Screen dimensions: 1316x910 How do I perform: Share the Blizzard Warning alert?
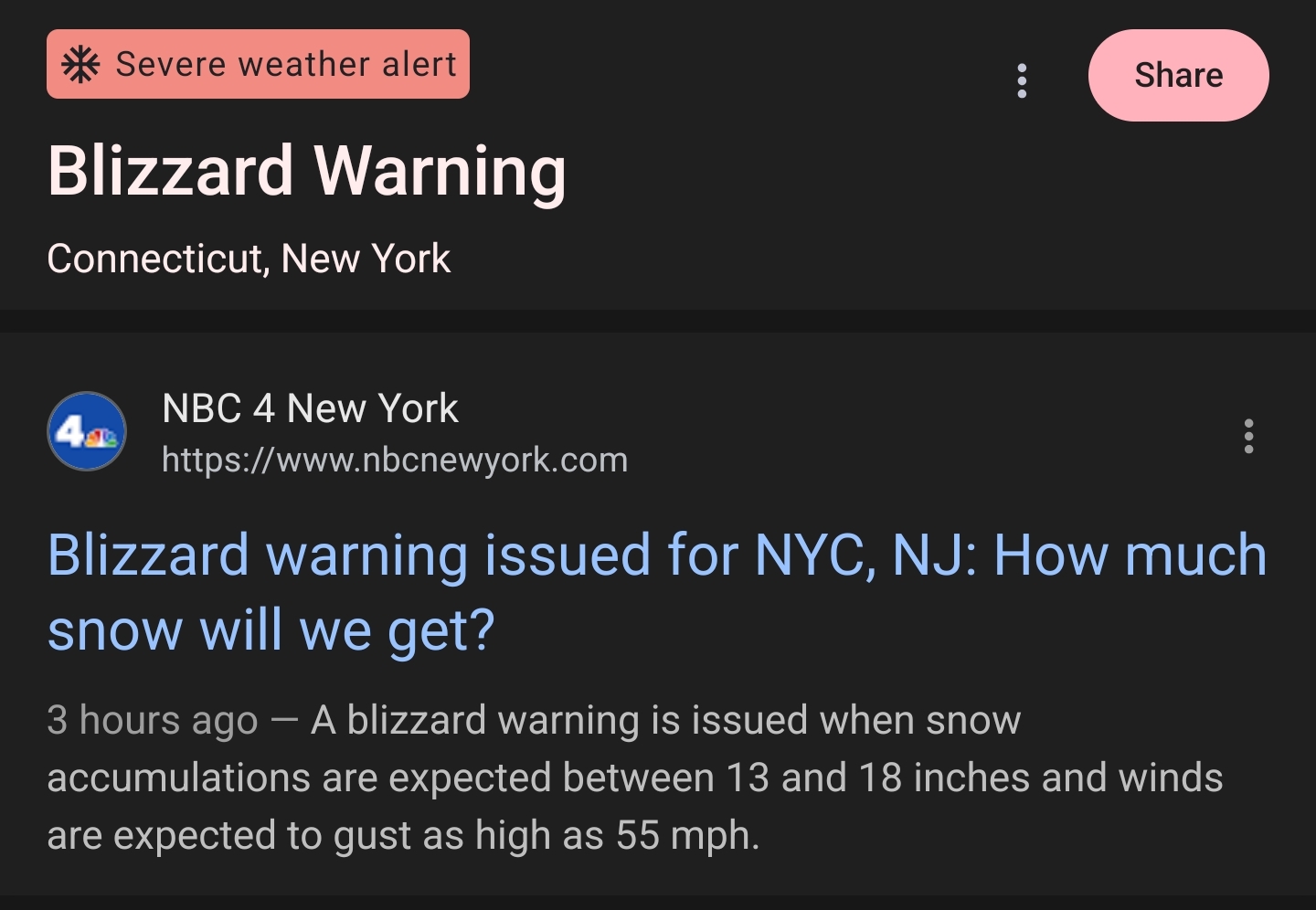click(x=1177, y=76)
